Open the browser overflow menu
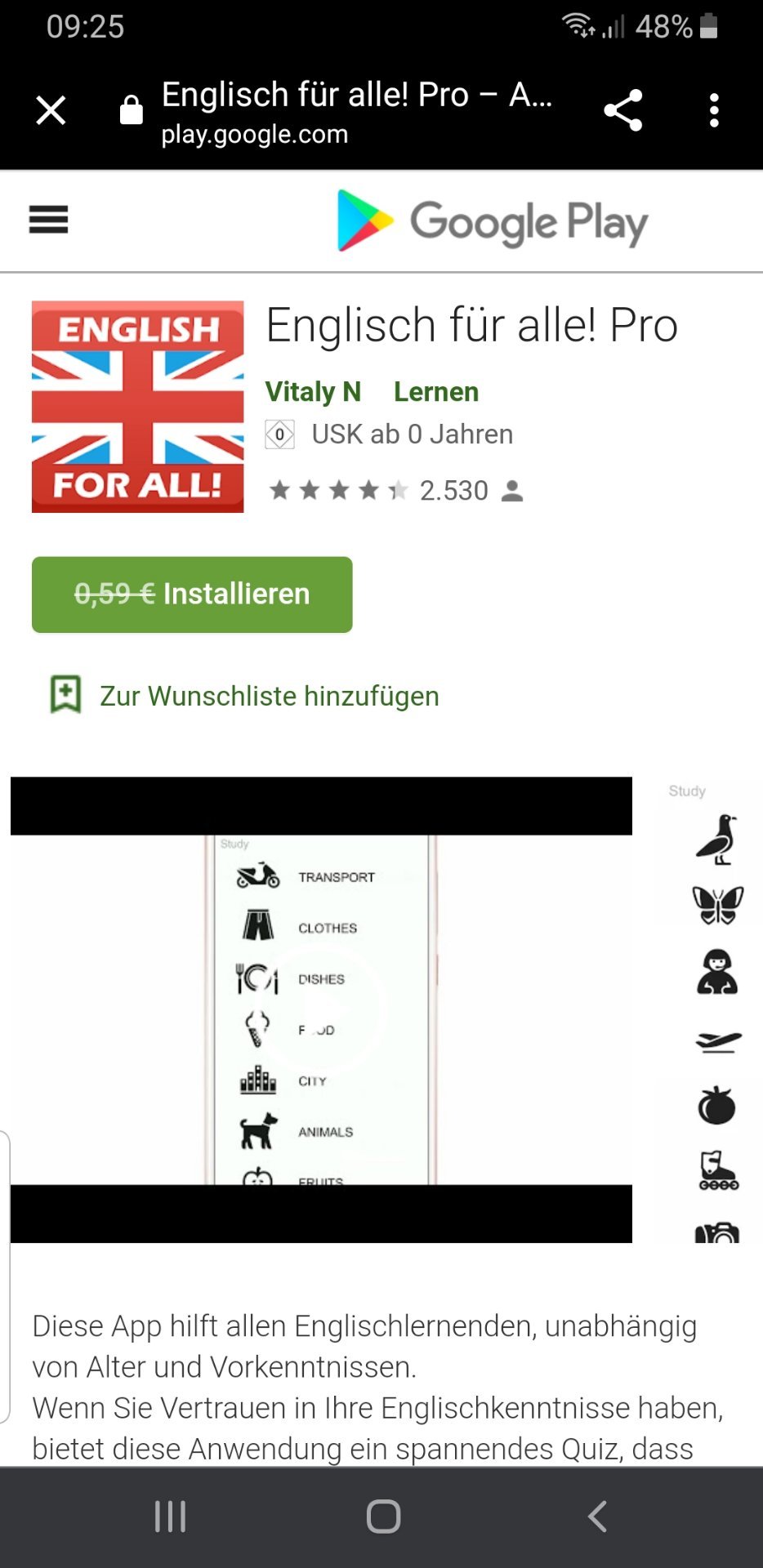The image size is (763, 1568). [714, 110]
